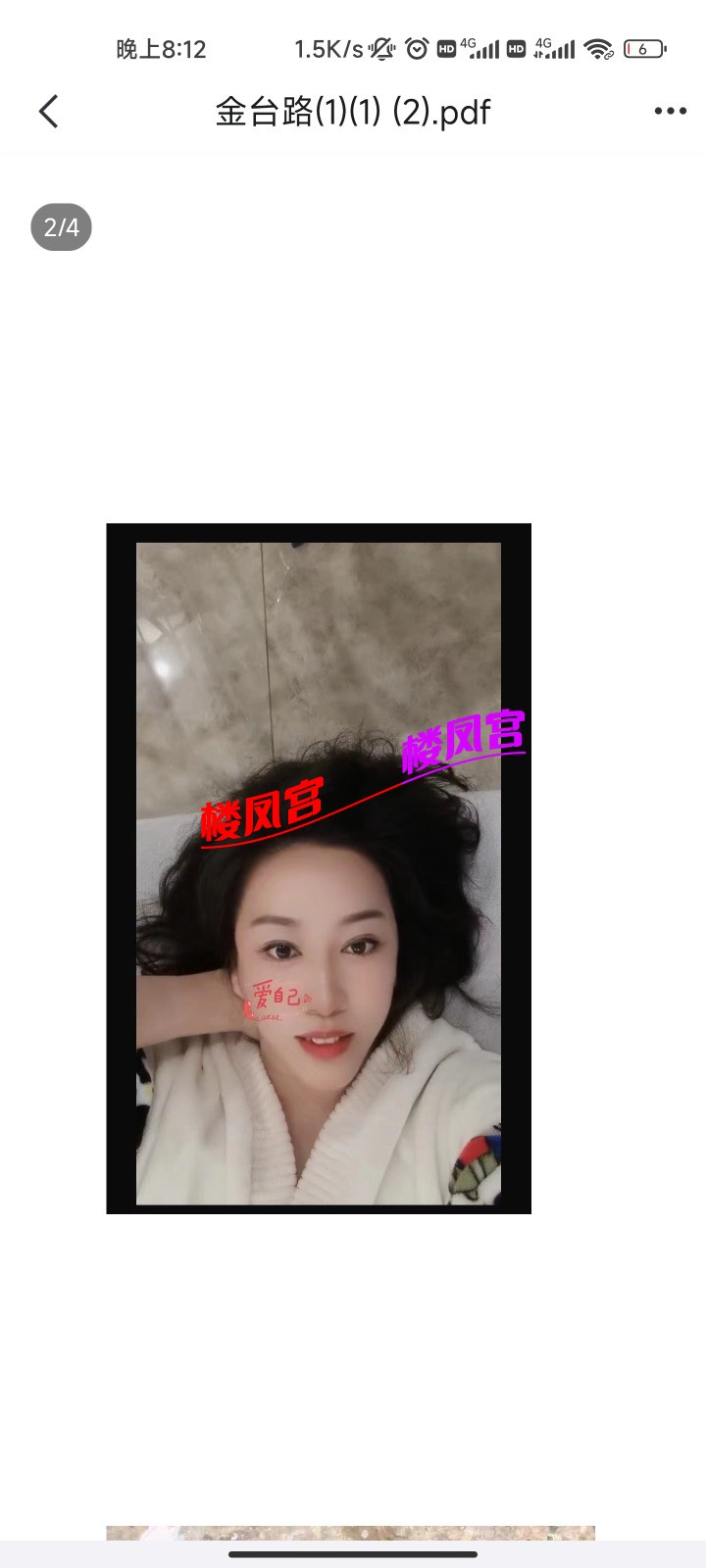Screen dimensions: 706x1568
Task: Tap the alarm clock status icon
Action: click(x=417, y=46)
